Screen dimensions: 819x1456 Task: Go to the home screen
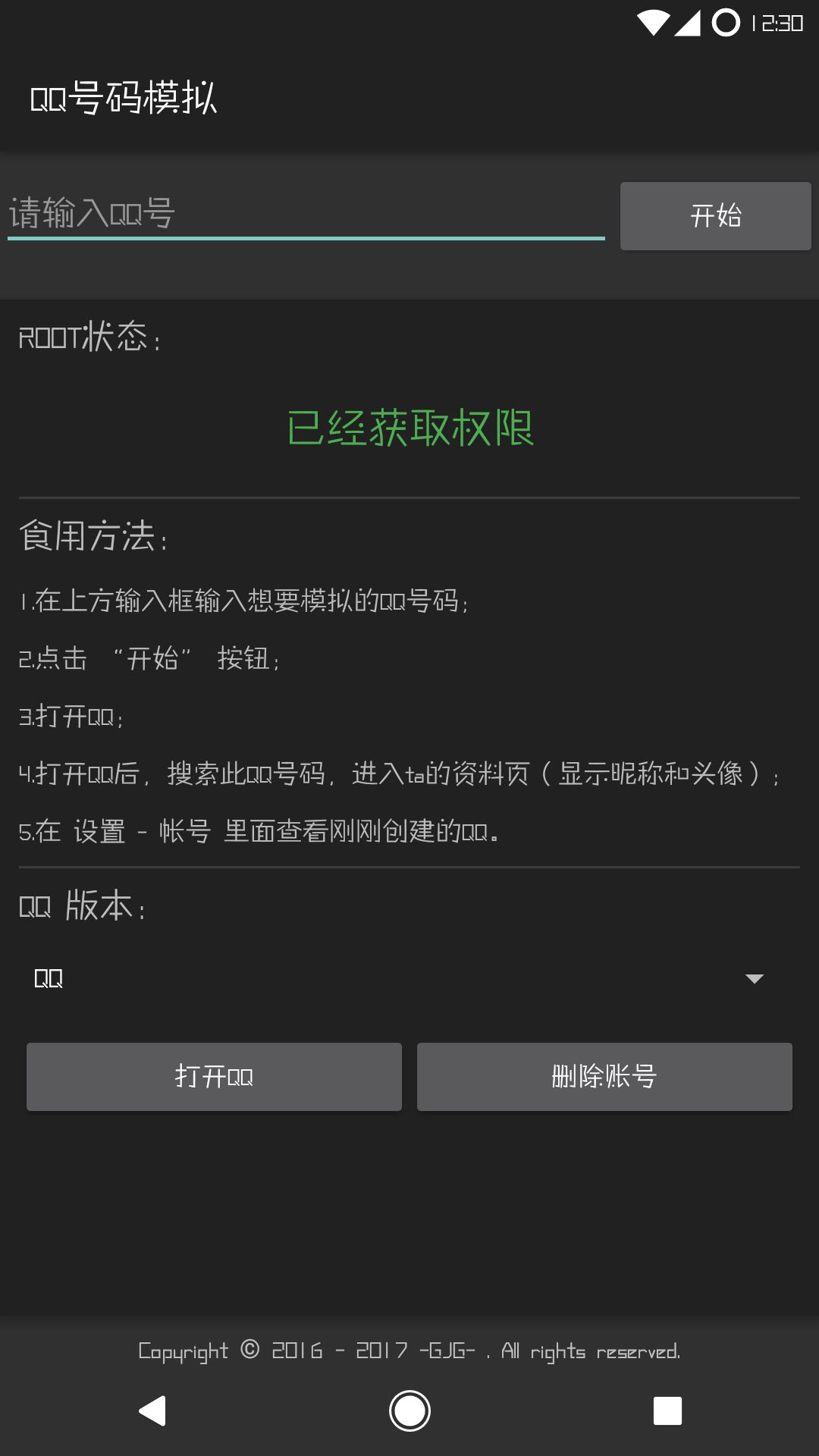[409, 1411]
